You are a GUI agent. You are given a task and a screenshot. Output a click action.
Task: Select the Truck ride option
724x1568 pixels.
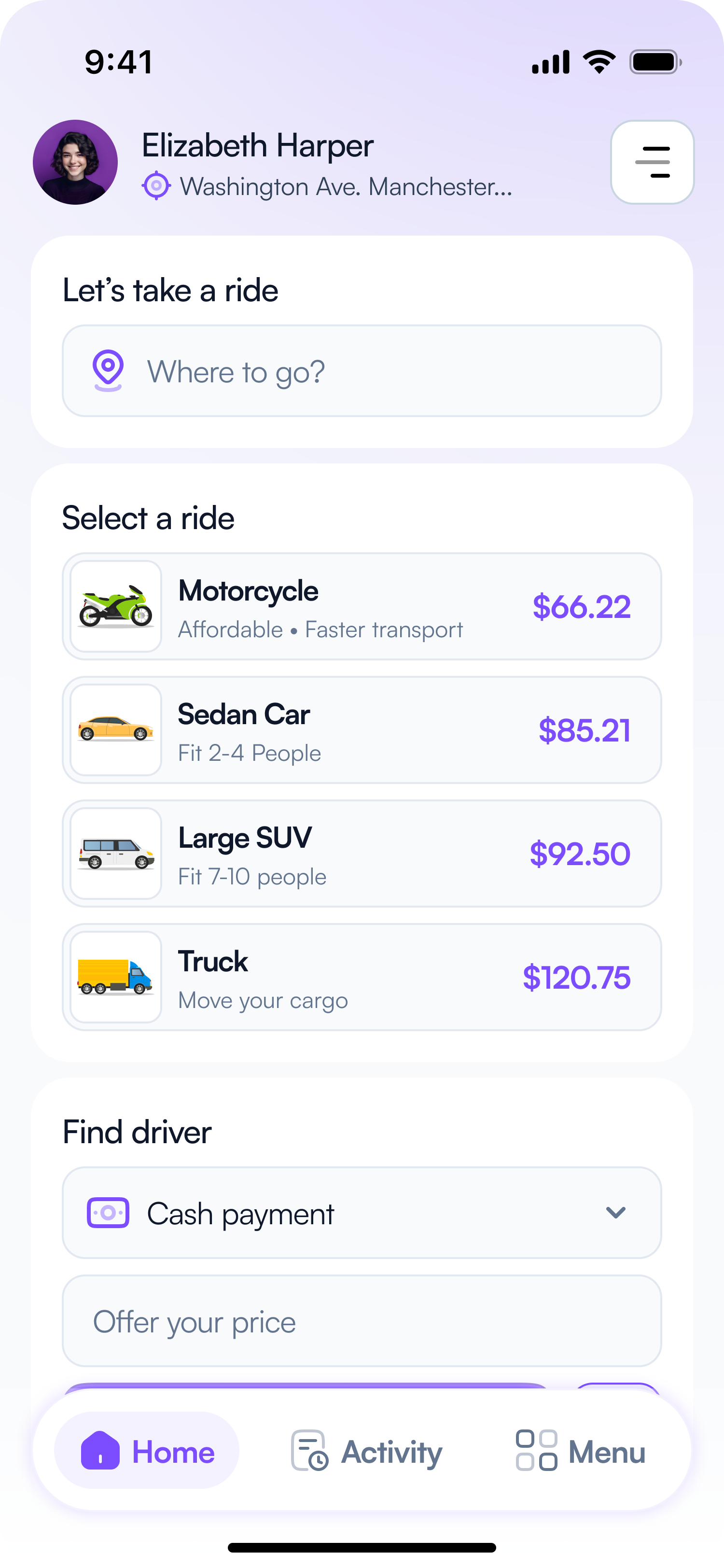362,977
